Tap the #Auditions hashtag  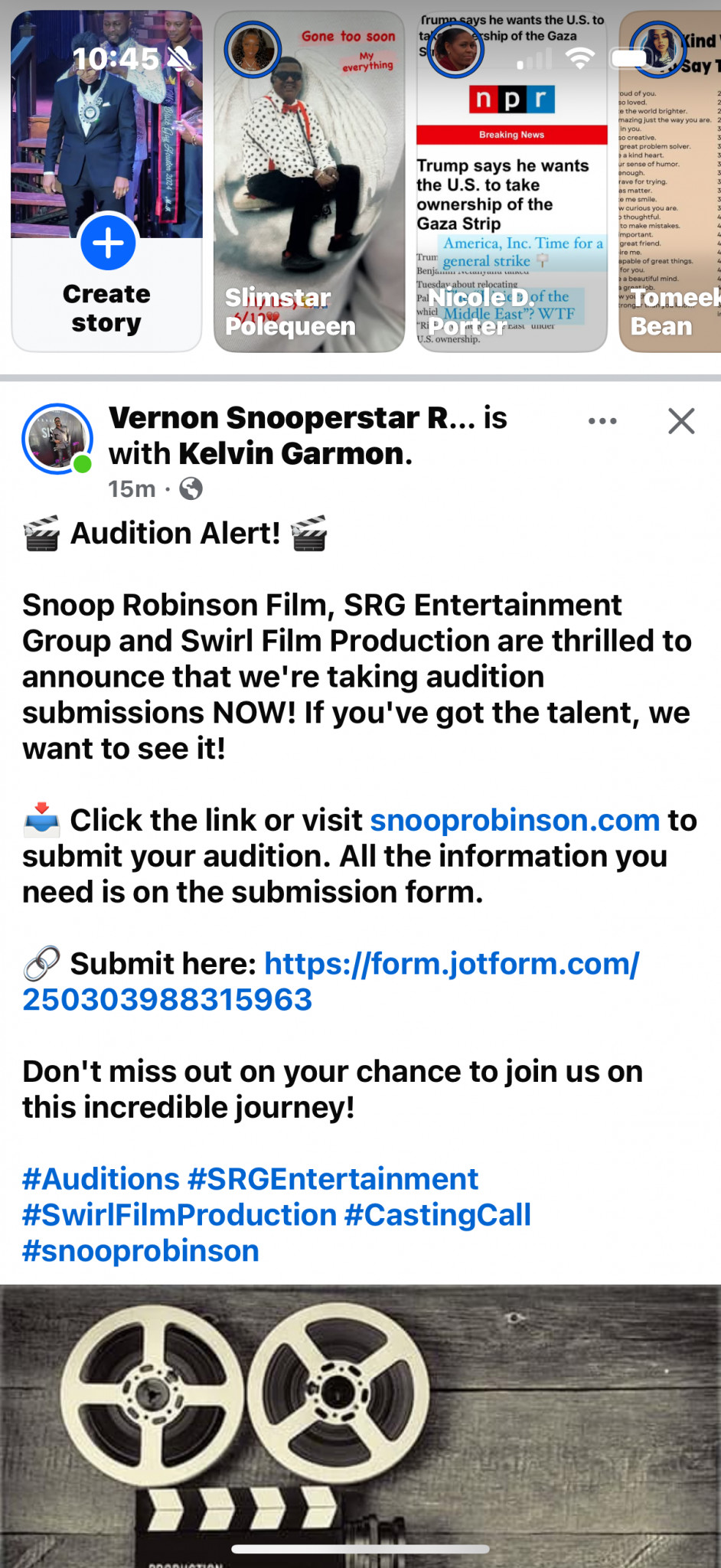[101, 1179]
